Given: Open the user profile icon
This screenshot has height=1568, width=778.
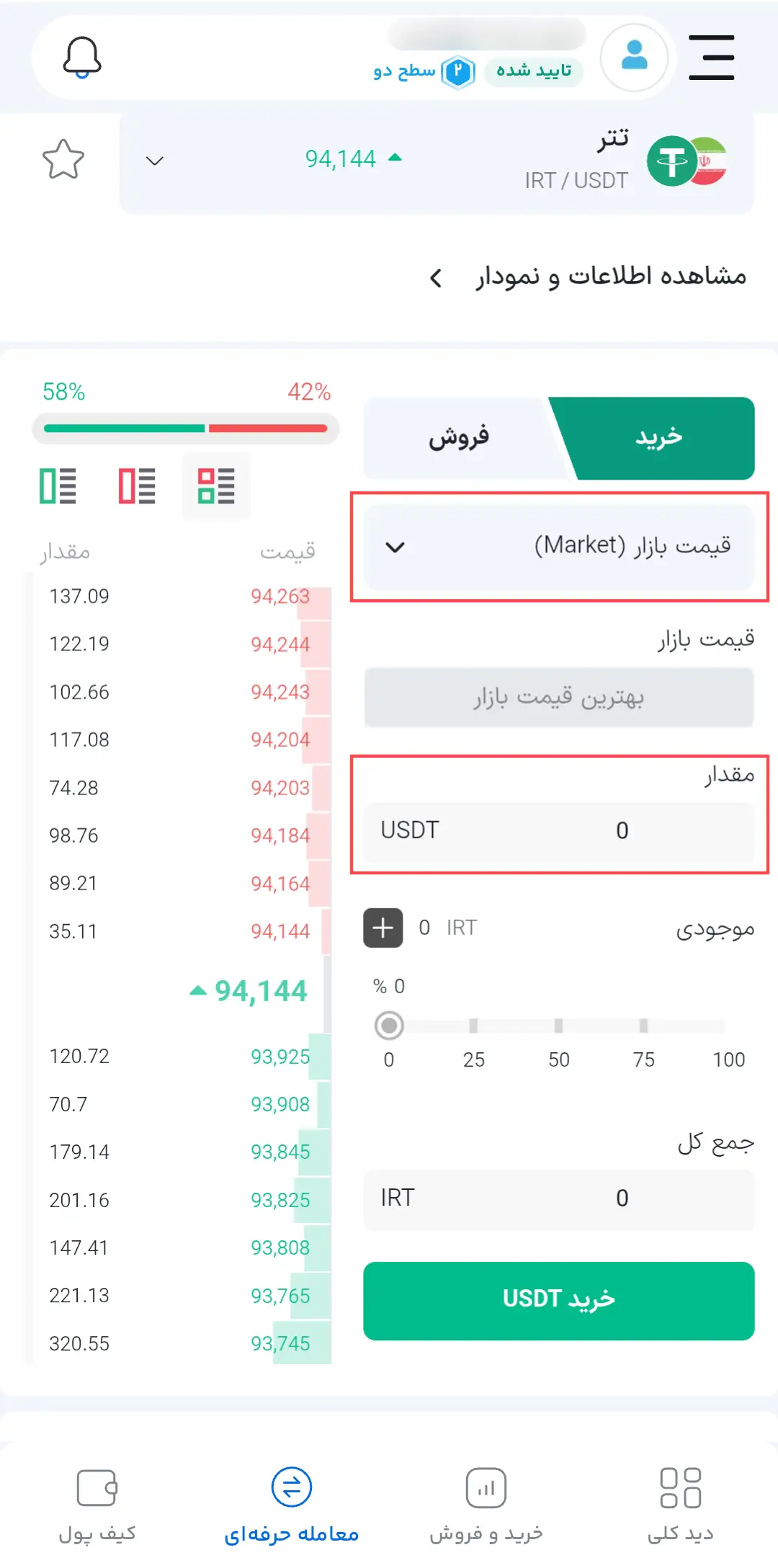Looking at the screenshot, I should (634, 58).
